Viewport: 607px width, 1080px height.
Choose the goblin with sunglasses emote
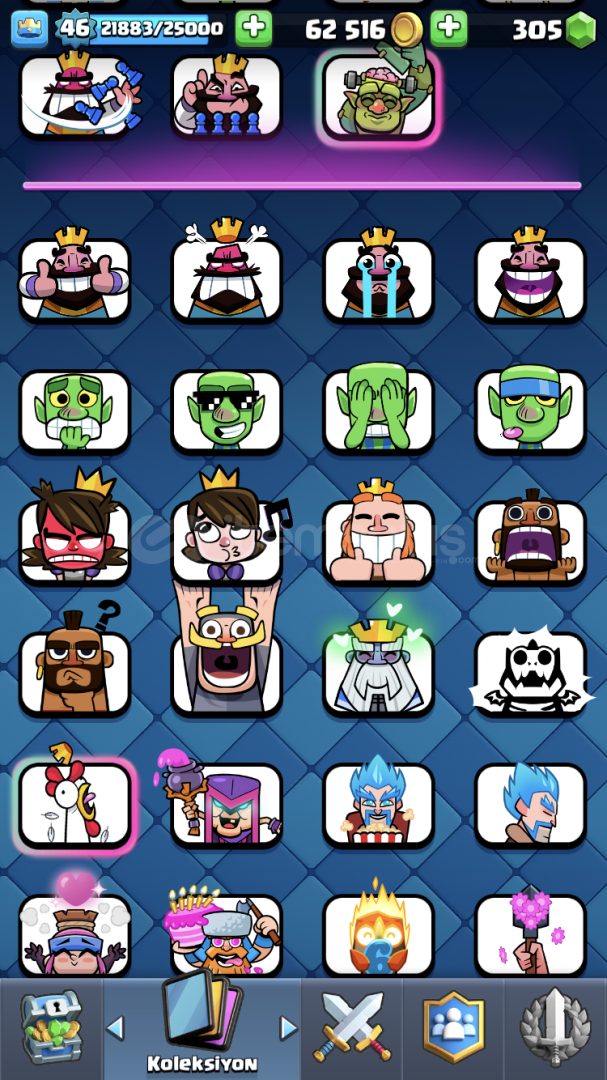pyautogui.click(x=226, y=411)
